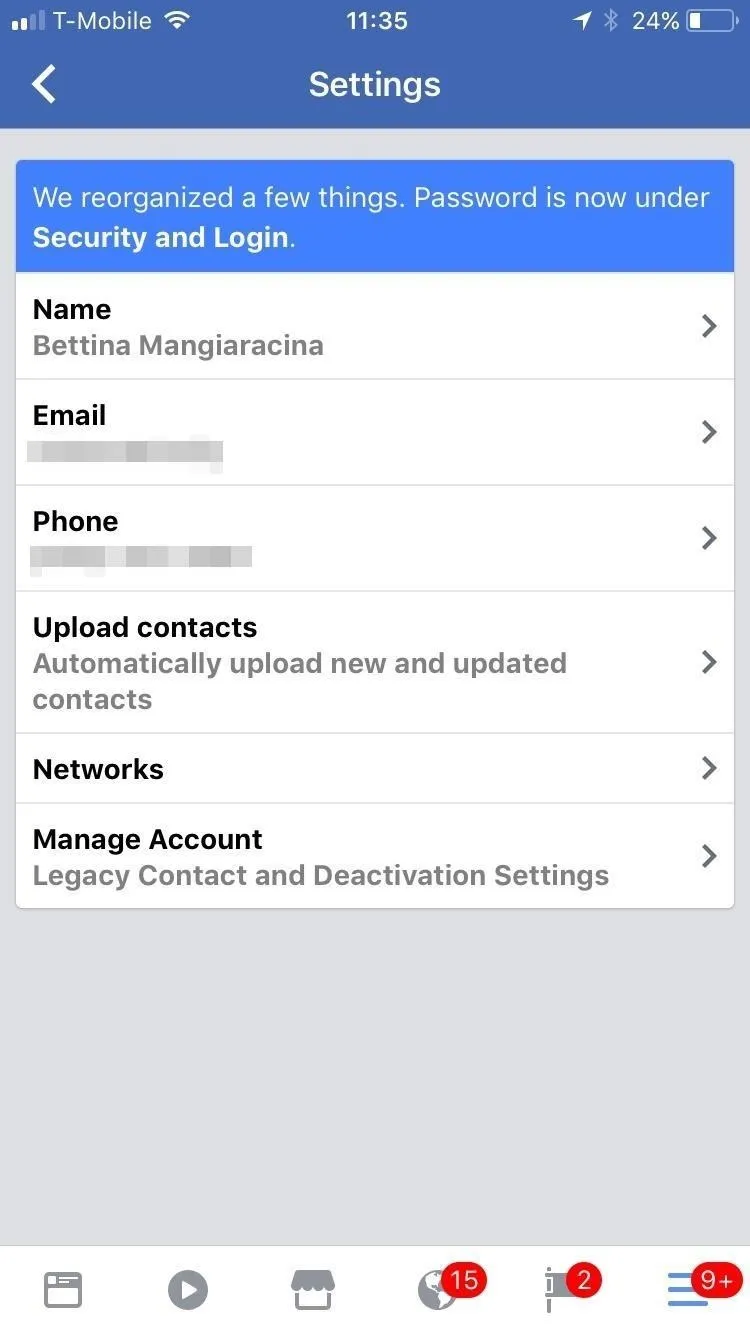
Task: Go back from Settings
Action: [44, 85]
